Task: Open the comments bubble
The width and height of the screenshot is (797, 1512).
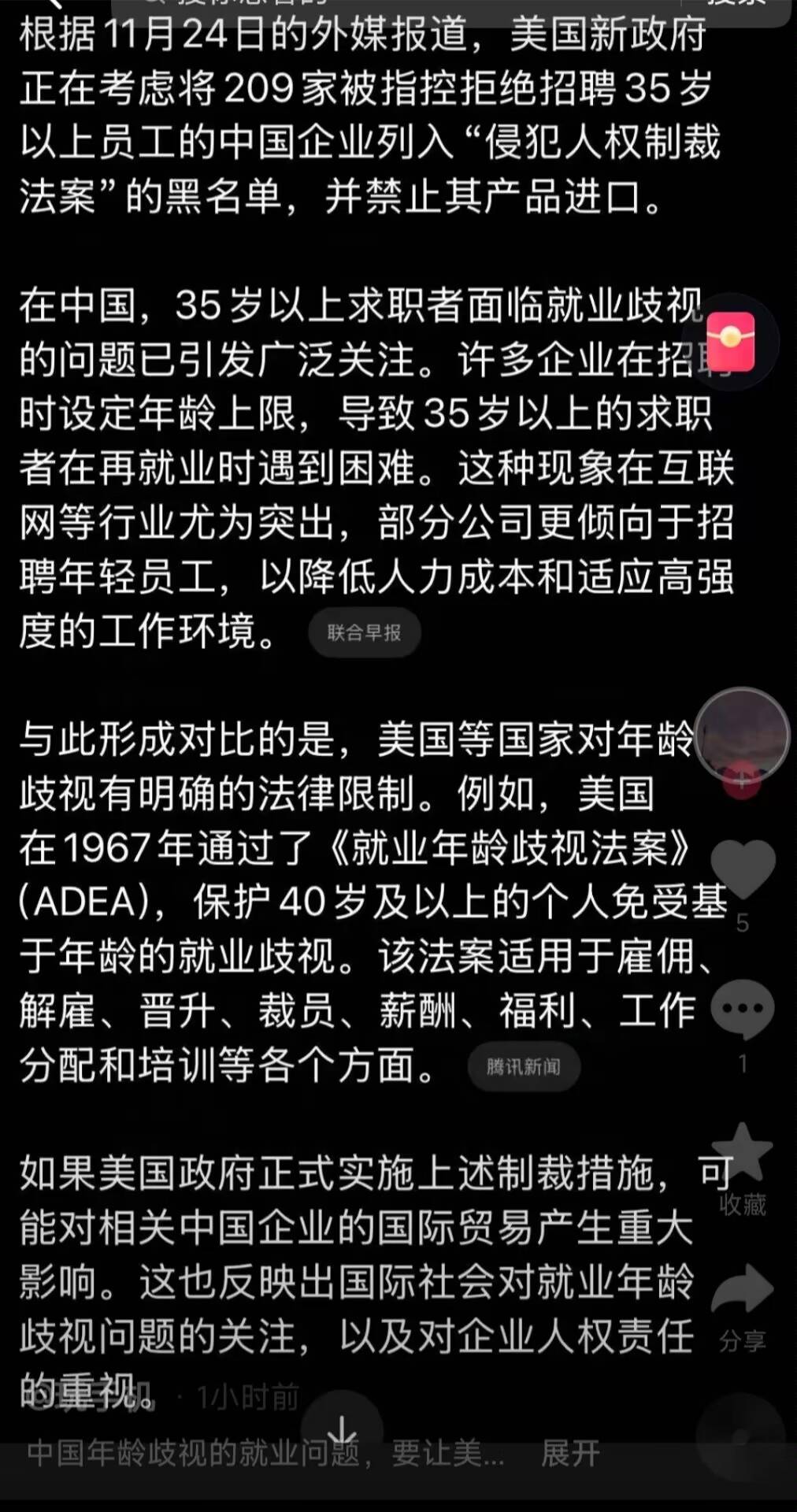Action: (x=742, y=1008)
